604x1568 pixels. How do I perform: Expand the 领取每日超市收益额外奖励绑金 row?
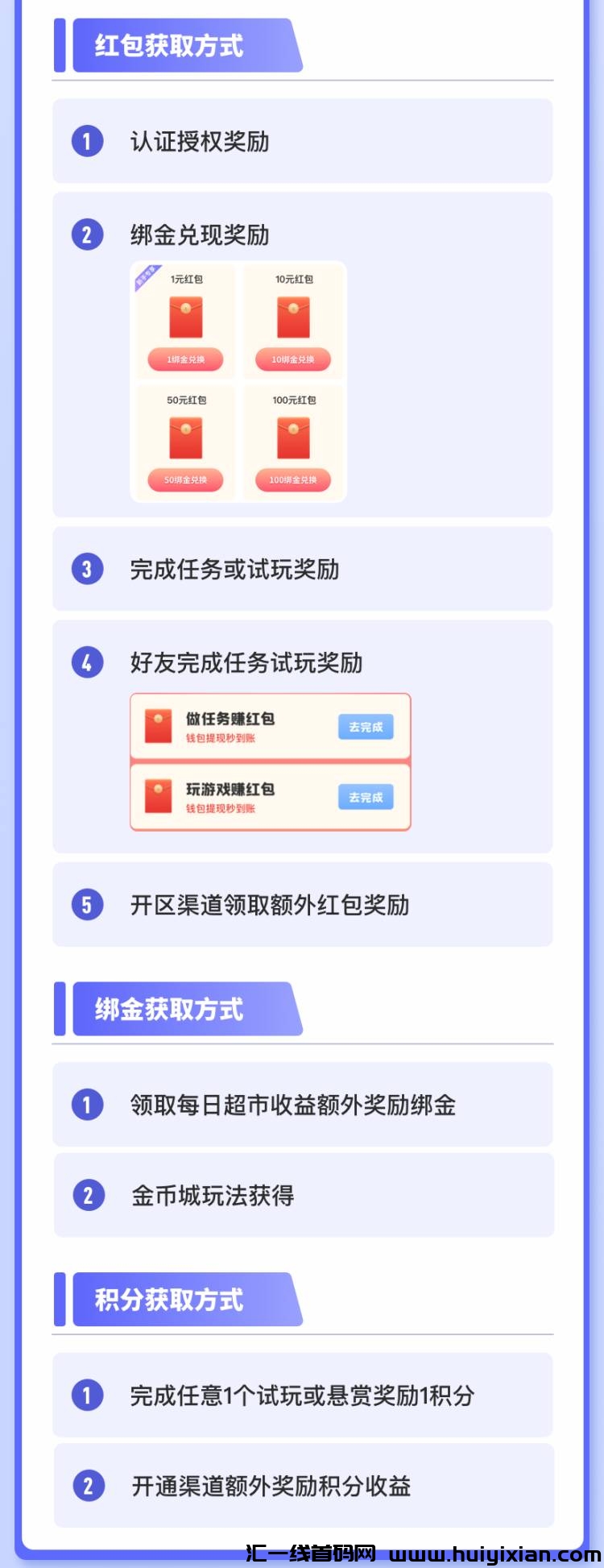302,1105
